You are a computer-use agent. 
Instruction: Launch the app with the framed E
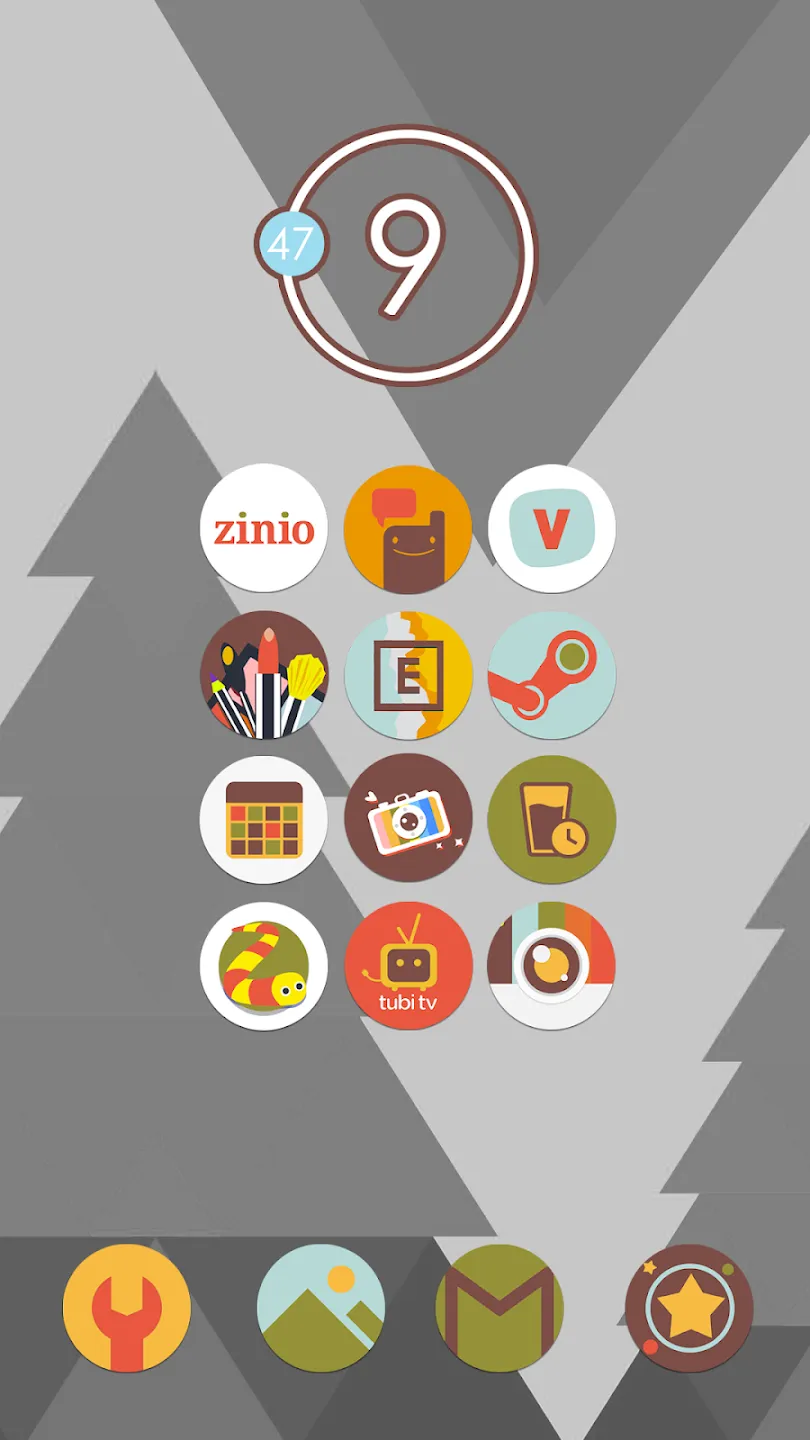coord(408,675)
